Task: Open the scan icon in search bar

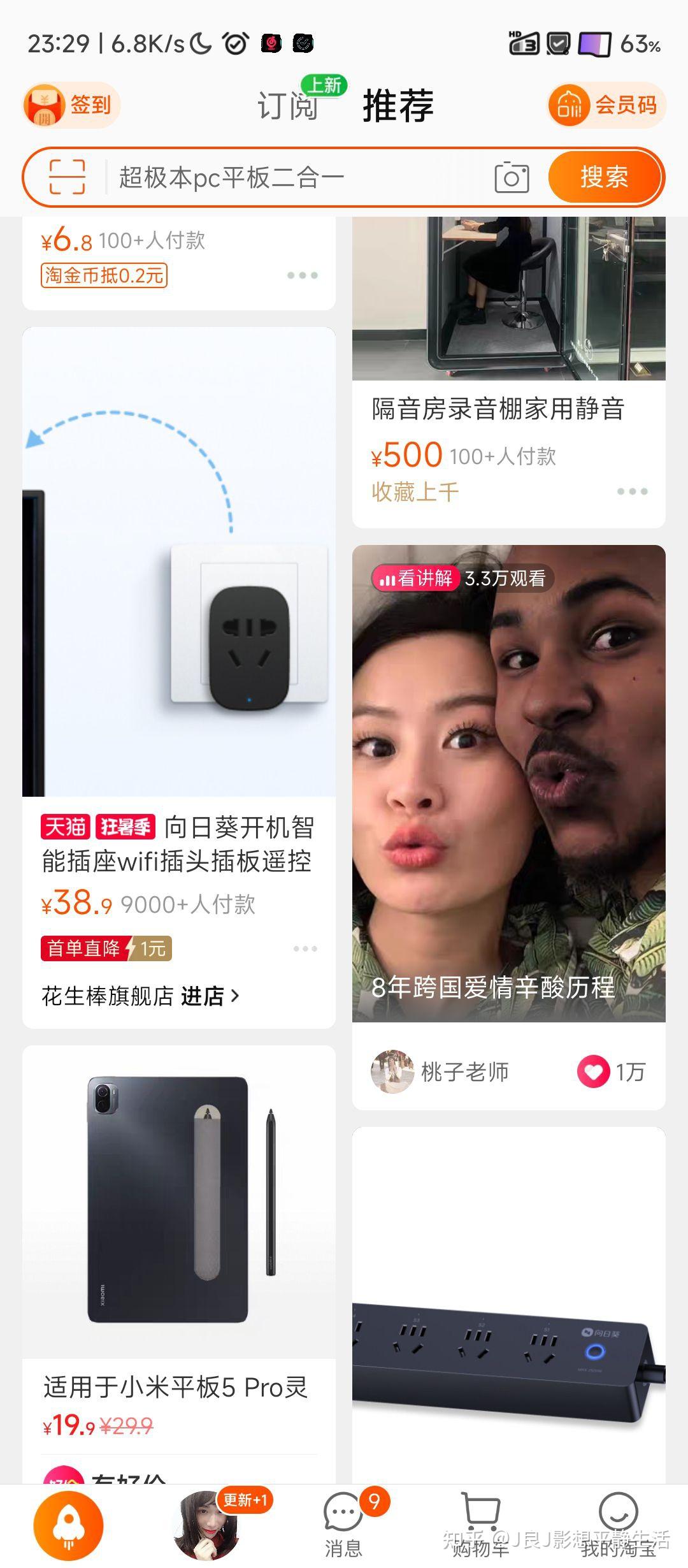Action: (67, 177)
